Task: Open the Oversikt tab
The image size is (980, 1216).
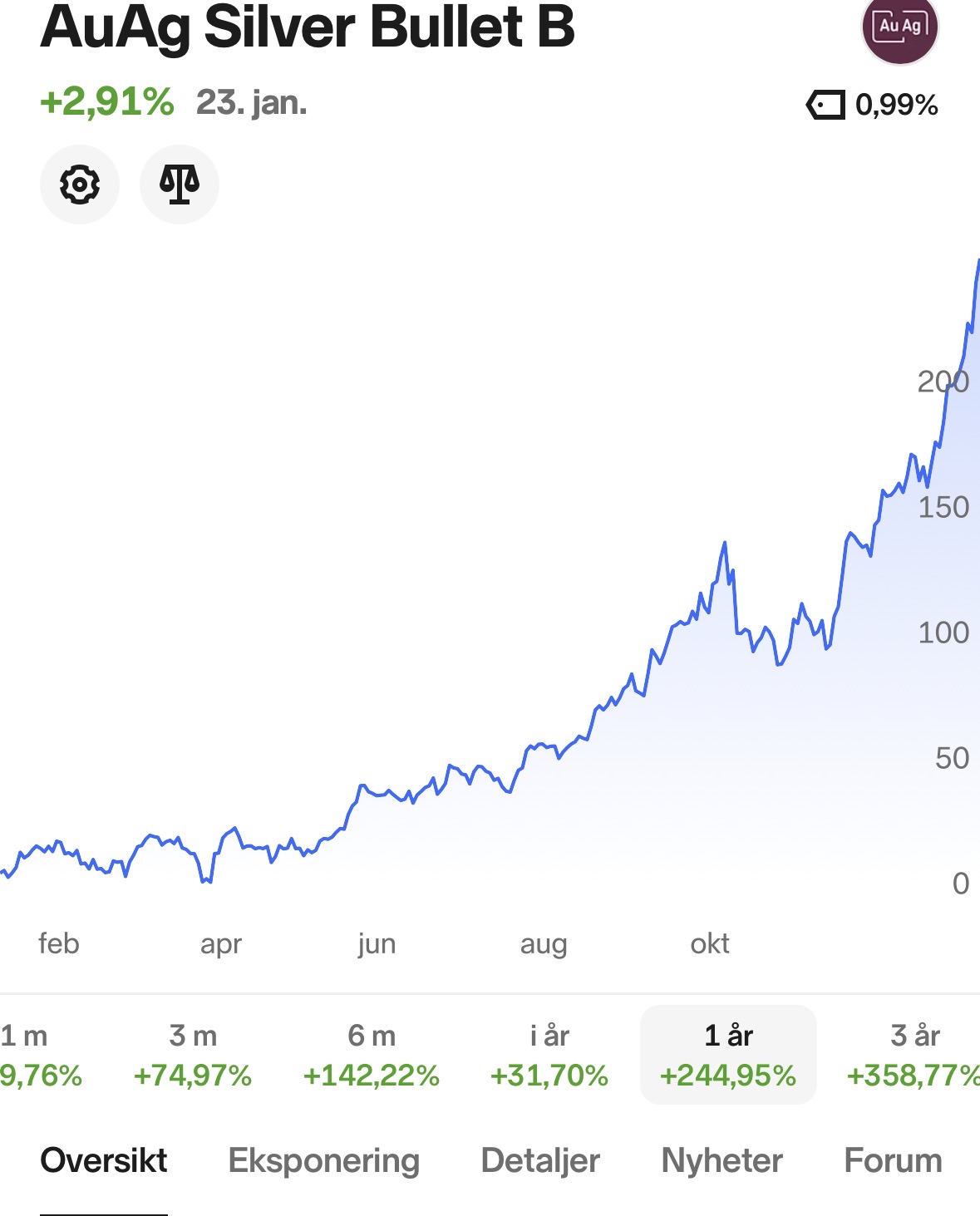Action: (x=104, y=1160)
